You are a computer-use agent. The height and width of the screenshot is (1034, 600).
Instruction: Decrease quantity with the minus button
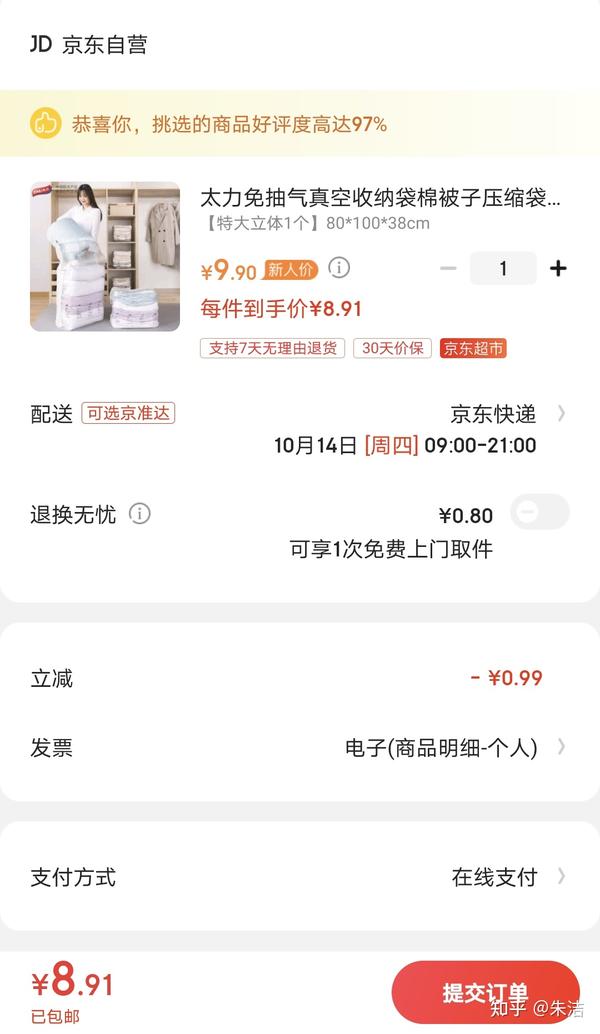[x=448, y=268]
